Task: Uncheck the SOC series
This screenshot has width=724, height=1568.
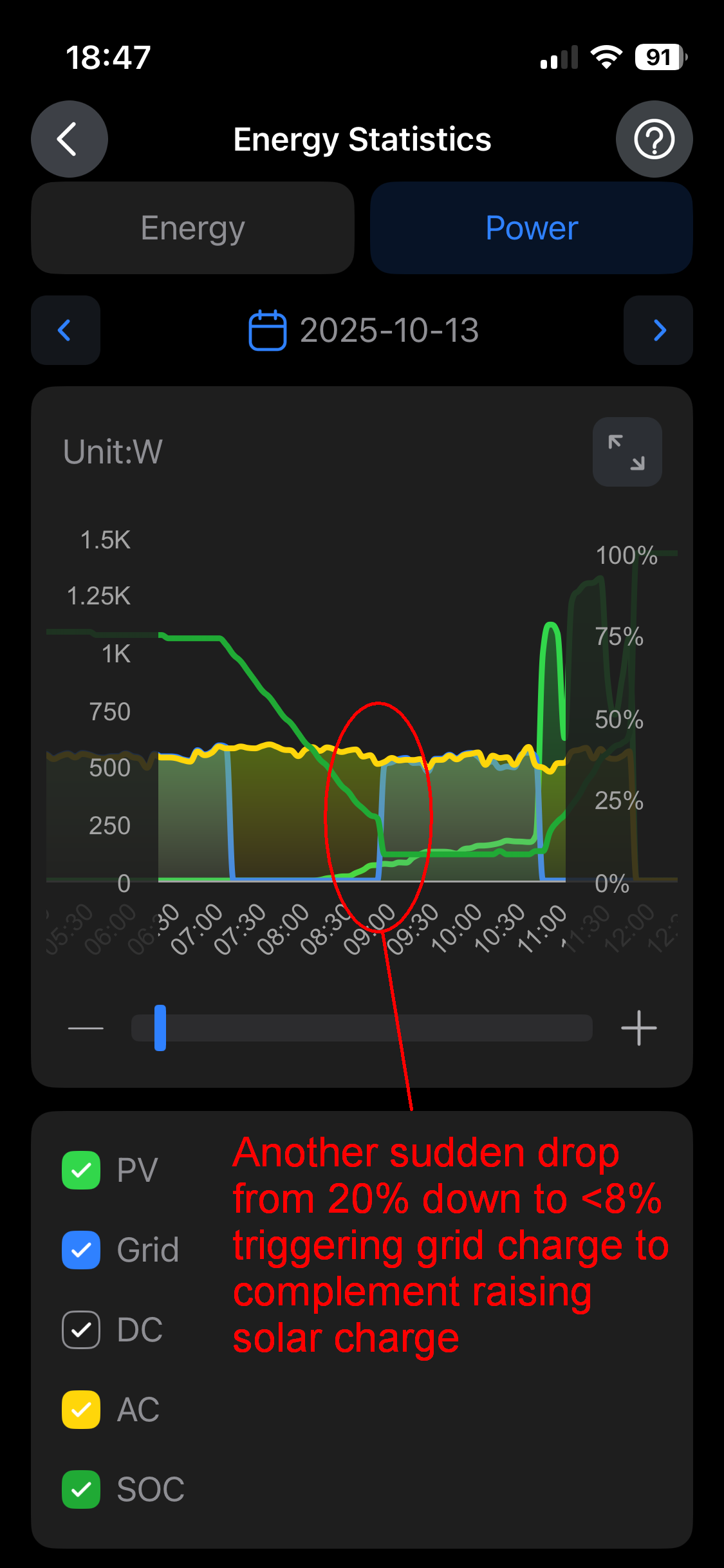Action: pos(81,1489)
